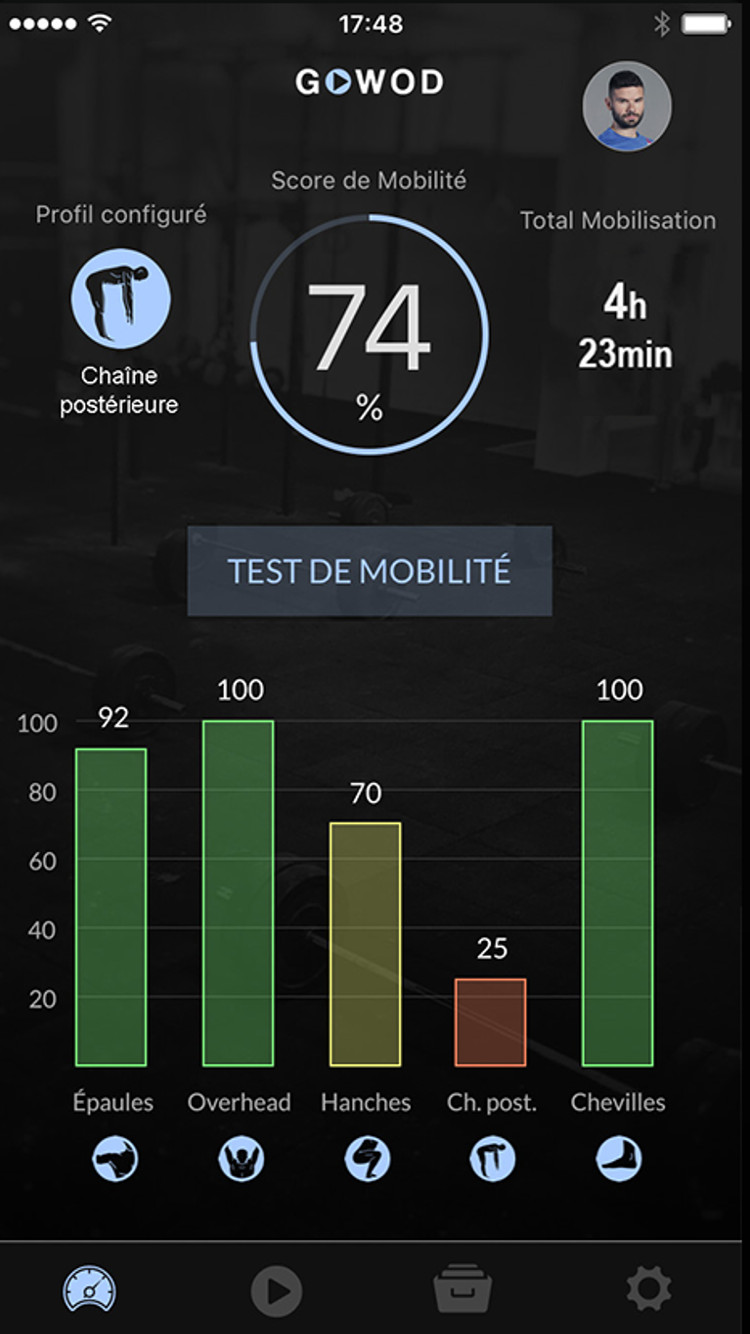Switch to the dashboard gauge tab
The height and width of the screenshot is (1334, 750).
pos(90,1291)
